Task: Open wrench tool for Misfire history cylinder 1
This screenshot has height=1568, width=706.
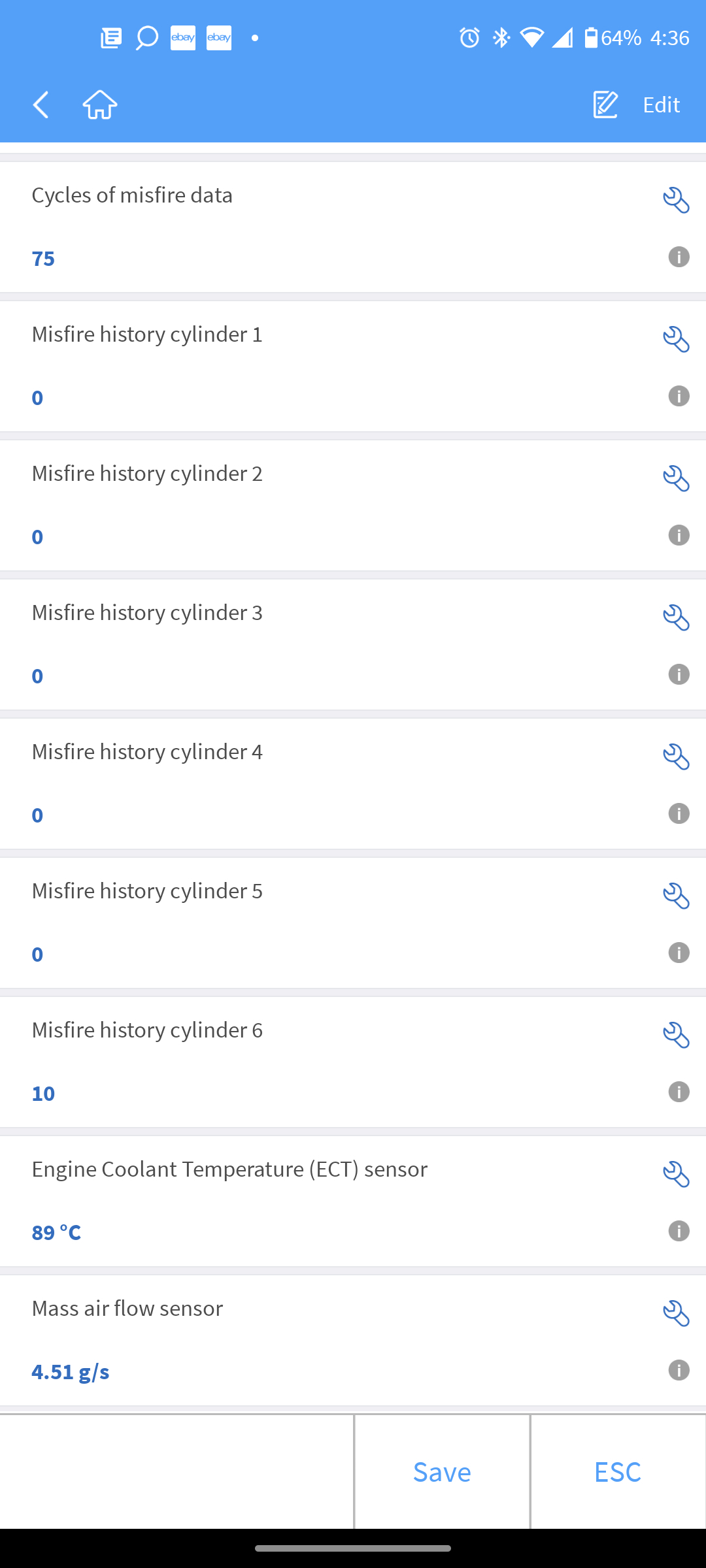Action: (676, 339)
